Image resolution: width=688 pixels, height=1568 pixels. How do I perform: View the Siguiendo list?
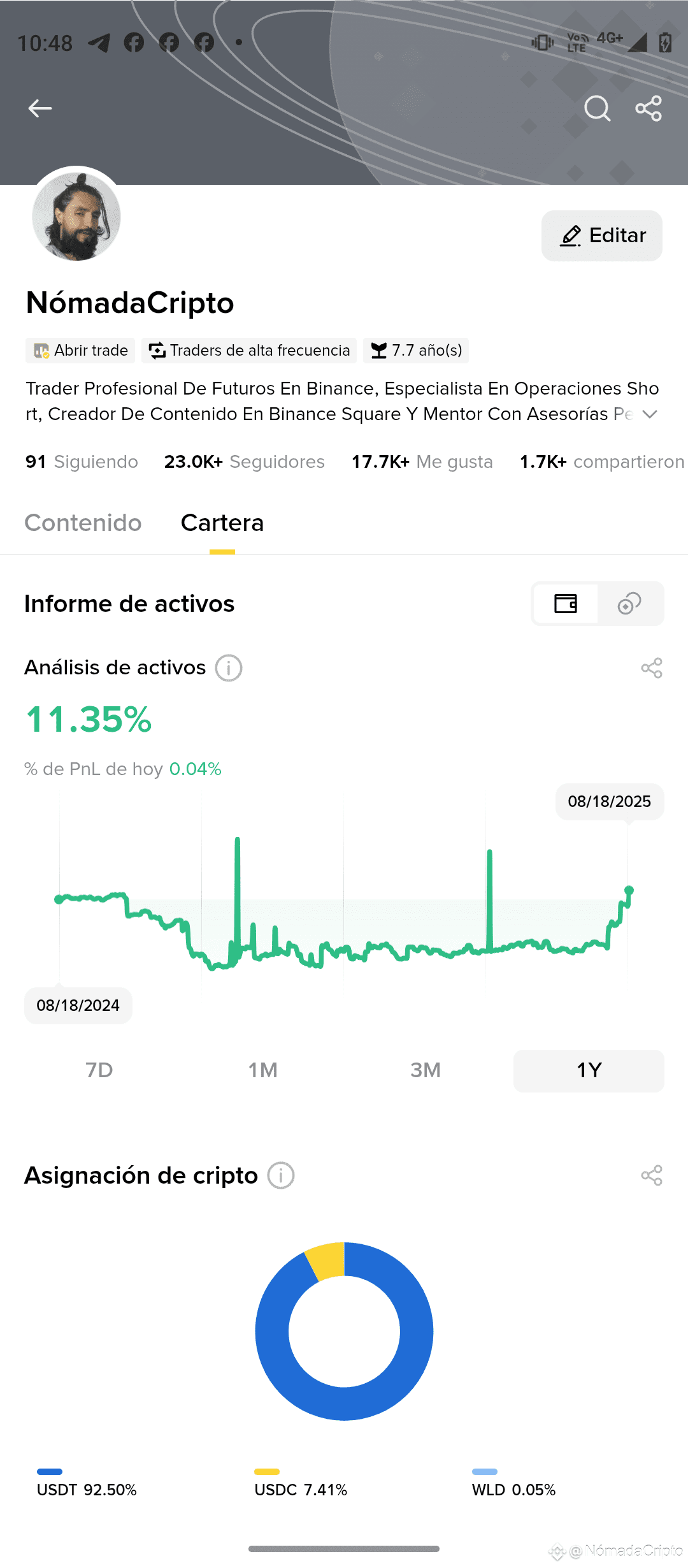pos(82,461)
